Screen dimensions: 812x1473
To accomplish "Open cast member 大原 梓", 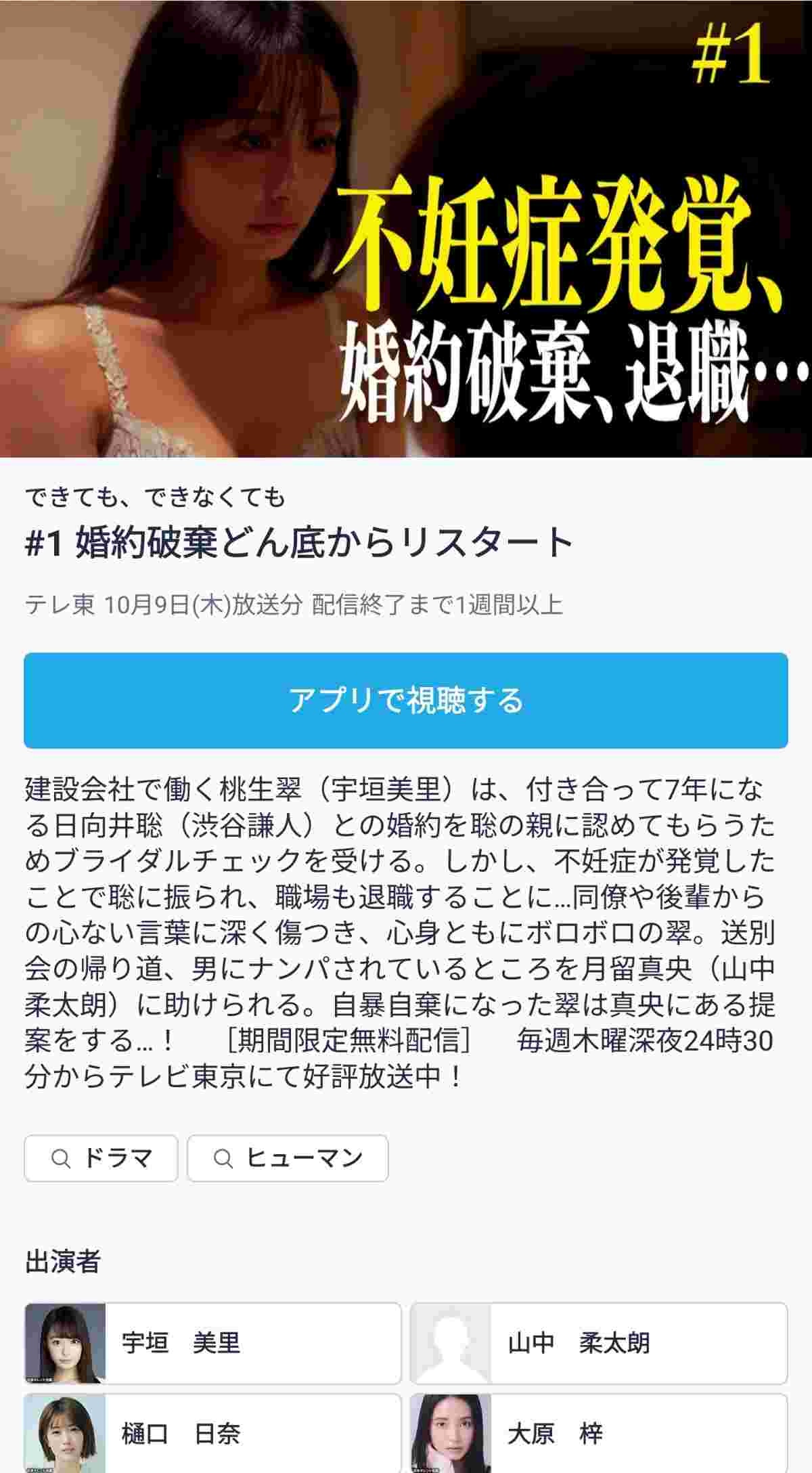I will click(599, 1434).
